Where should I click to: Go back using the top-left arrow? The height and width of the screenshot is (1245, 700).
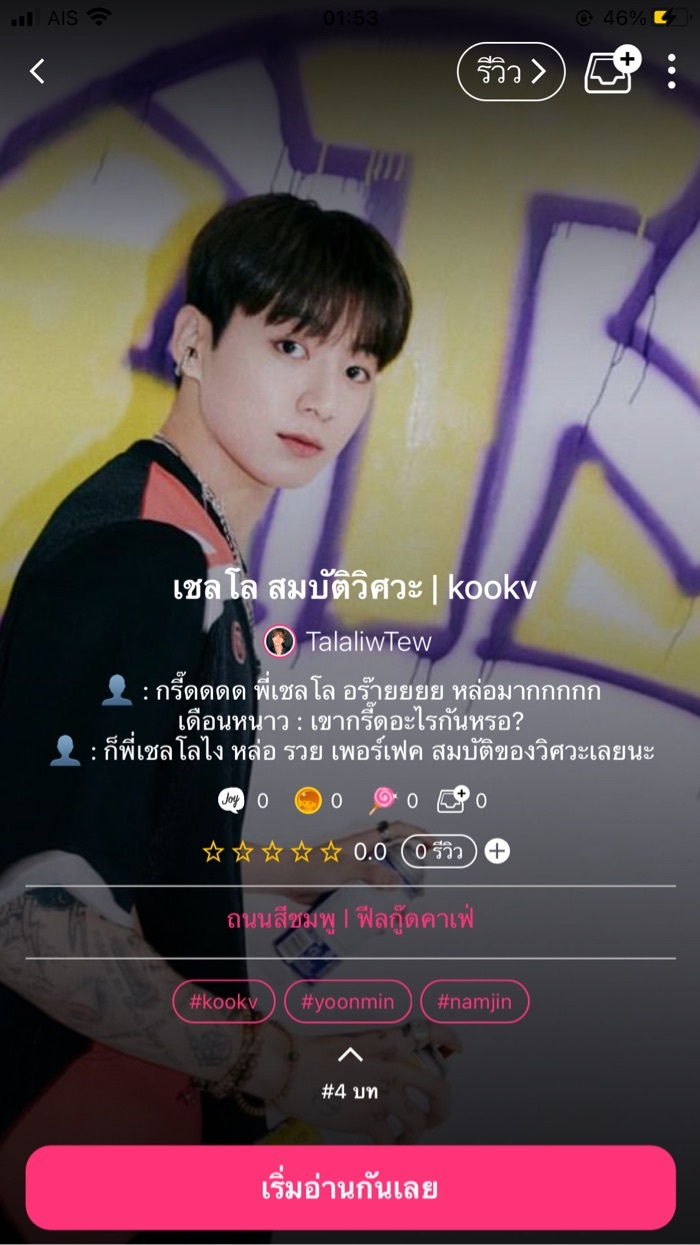37,71
